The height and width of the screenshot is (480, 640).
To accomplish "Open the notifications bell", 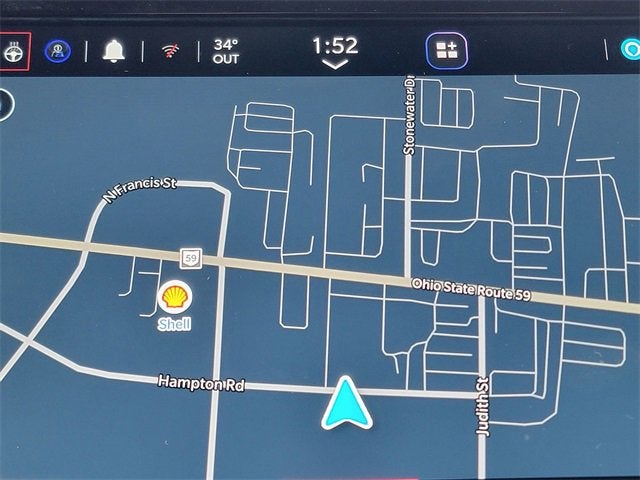I will pos(113,51).
